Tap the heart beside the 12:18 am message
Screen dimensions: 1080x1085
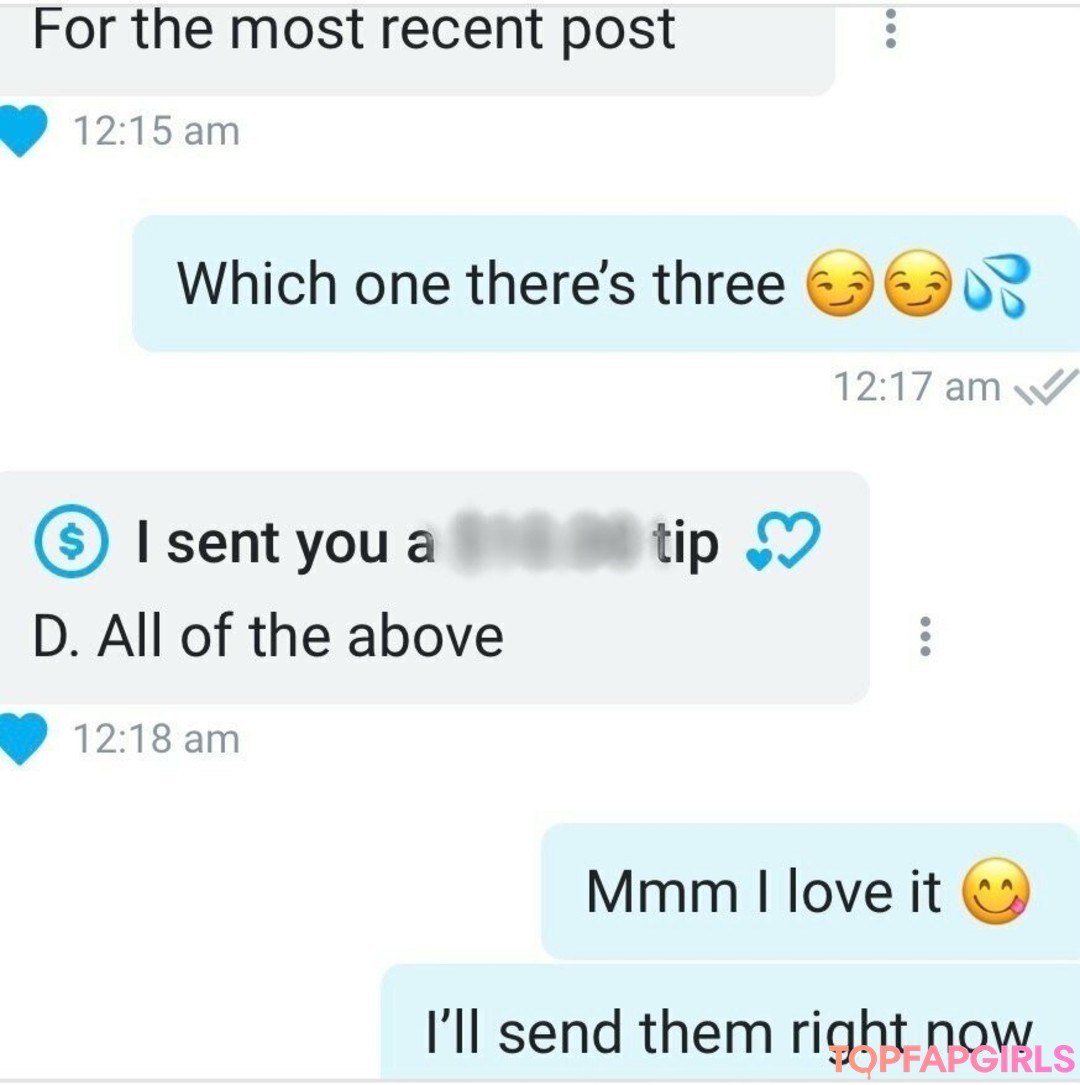coord(22,740)
